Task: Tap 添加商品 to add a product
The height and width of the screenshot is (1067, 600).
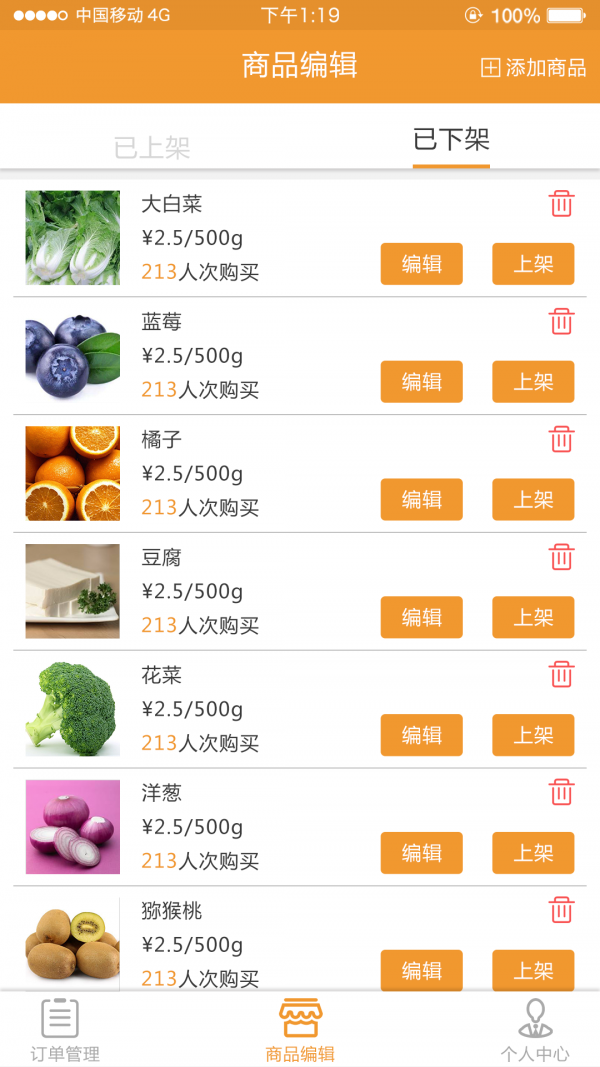Action: (533, 68)
